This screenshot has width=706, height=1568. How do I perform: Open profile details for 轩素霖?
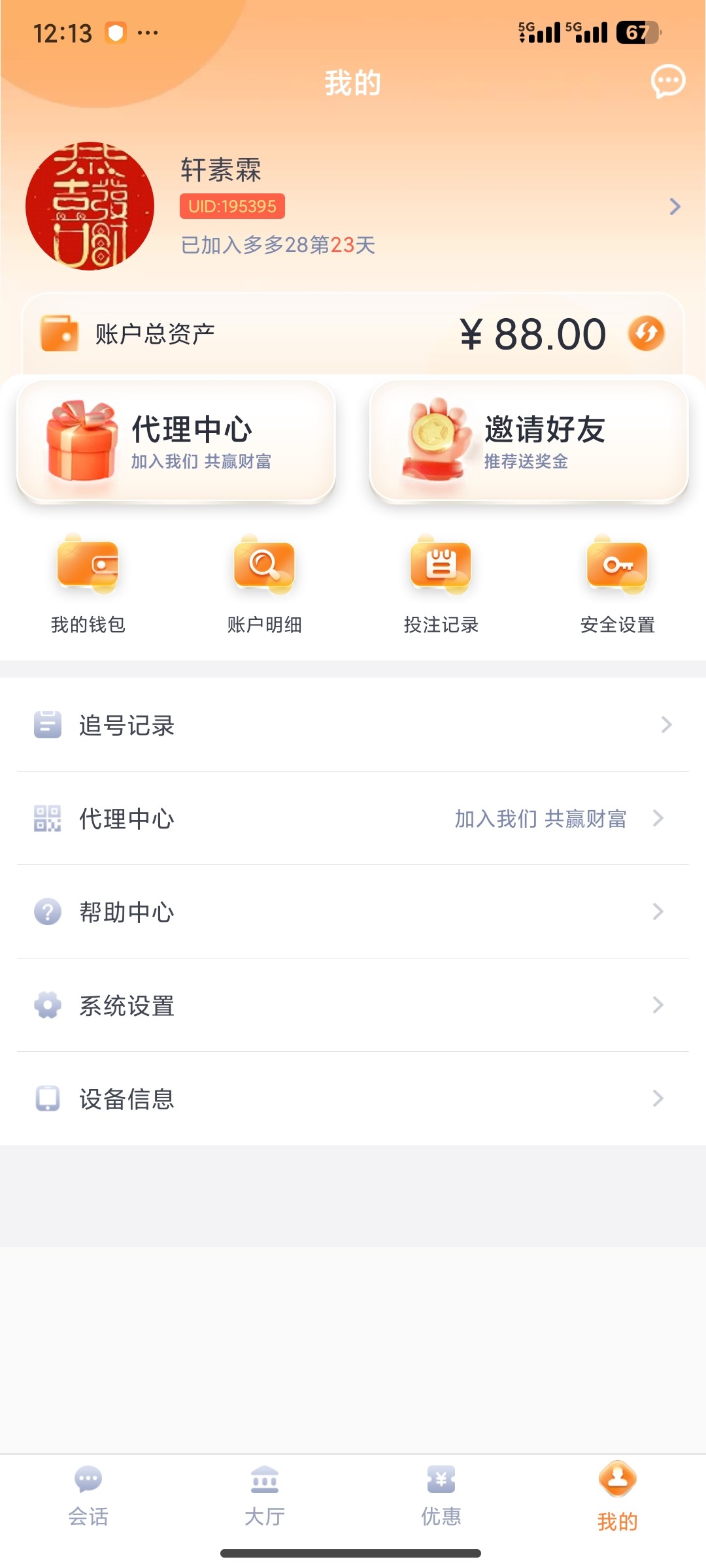coord(675,206)
